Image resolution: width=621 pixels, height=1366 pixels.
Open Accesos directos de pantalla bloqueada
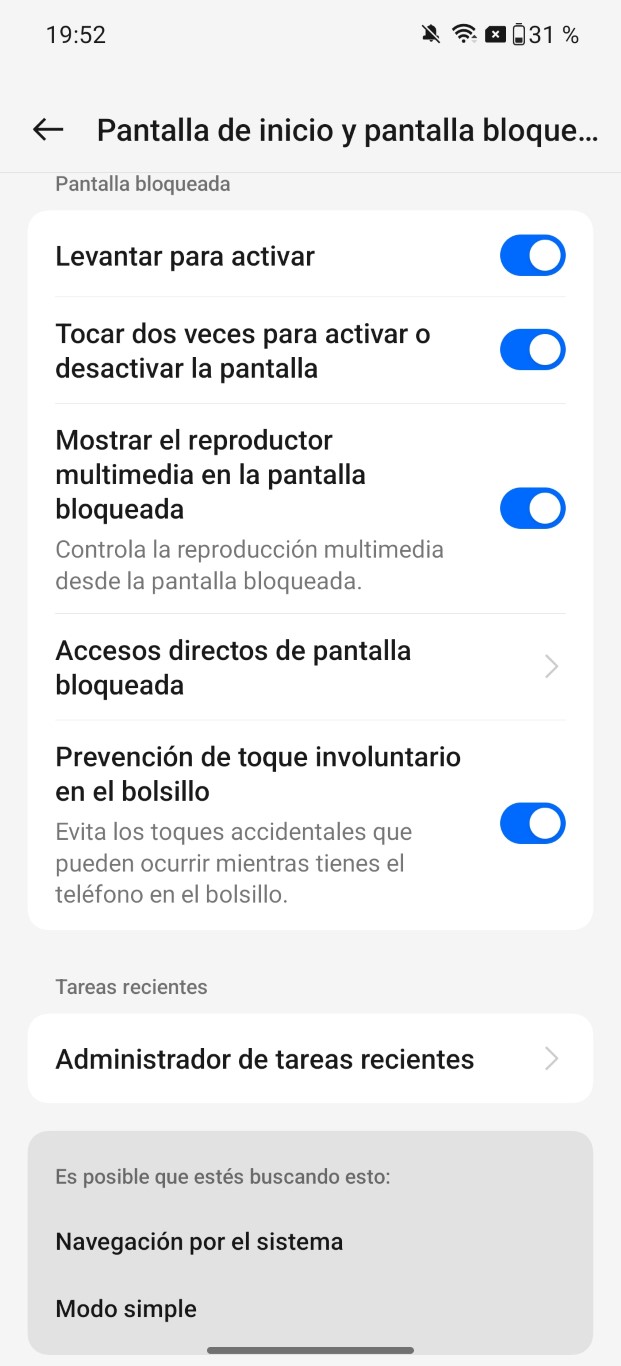[310, 667]
